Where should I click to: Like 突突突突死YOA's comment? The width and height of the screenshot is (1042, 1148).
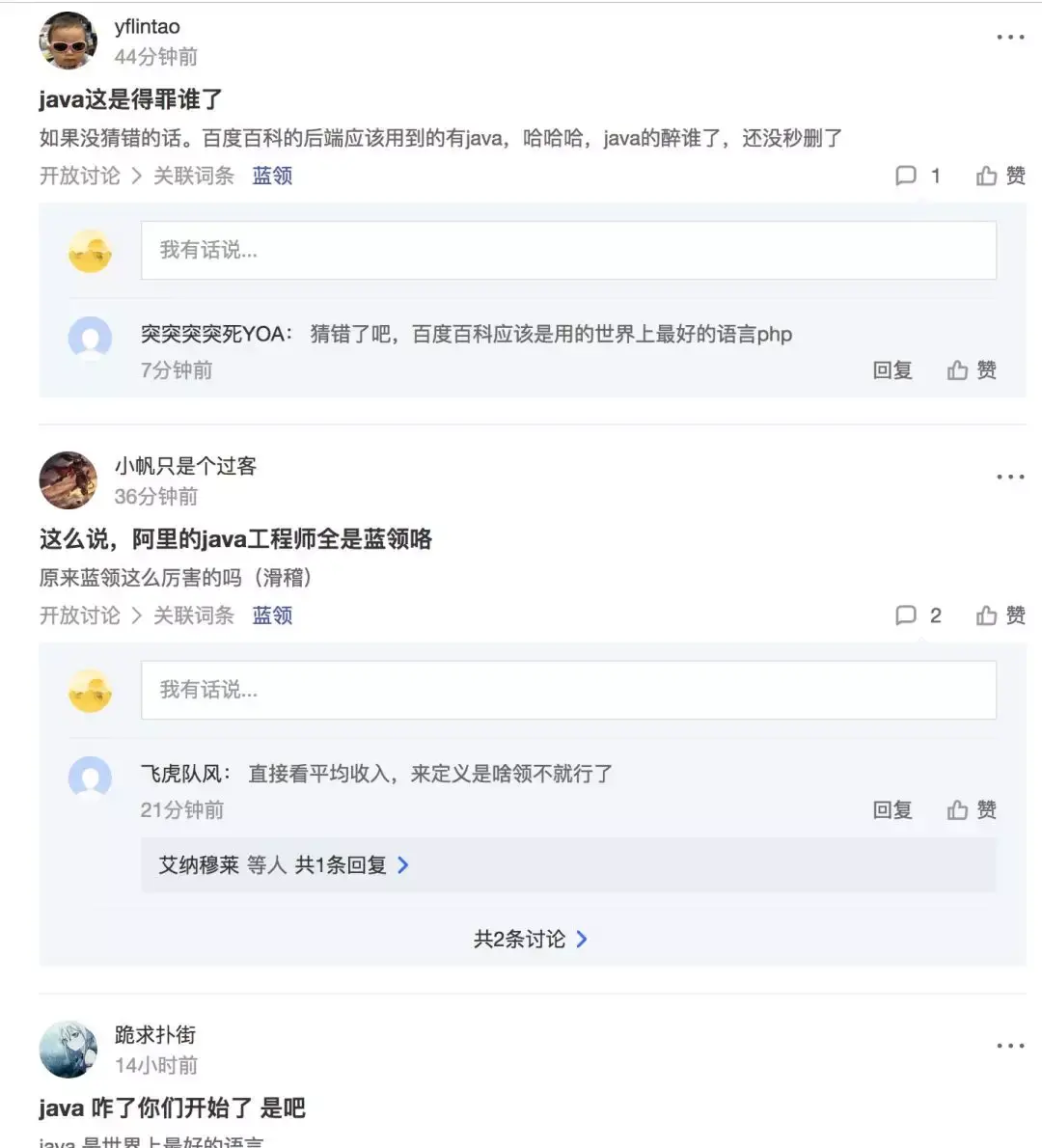[972, 370]
